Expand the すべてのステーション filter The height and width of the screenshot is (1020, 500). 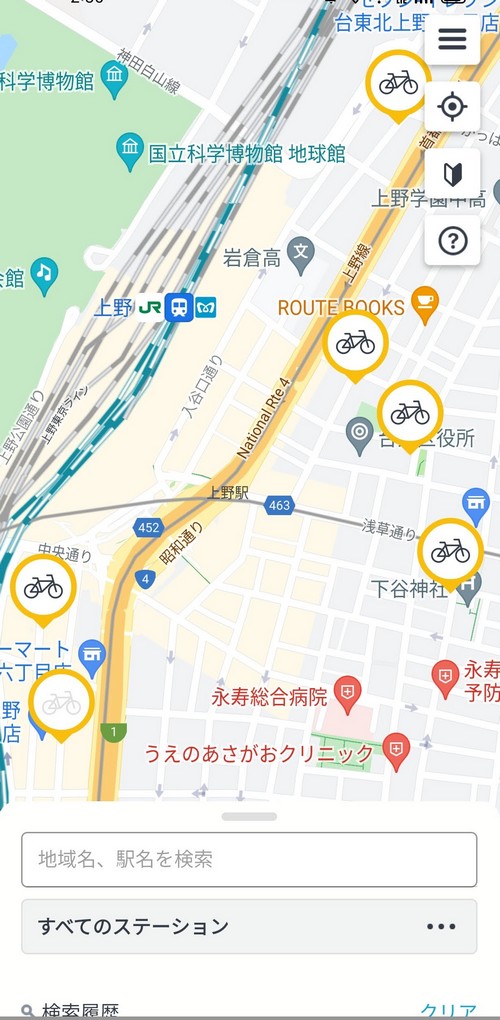pos(249,926)
